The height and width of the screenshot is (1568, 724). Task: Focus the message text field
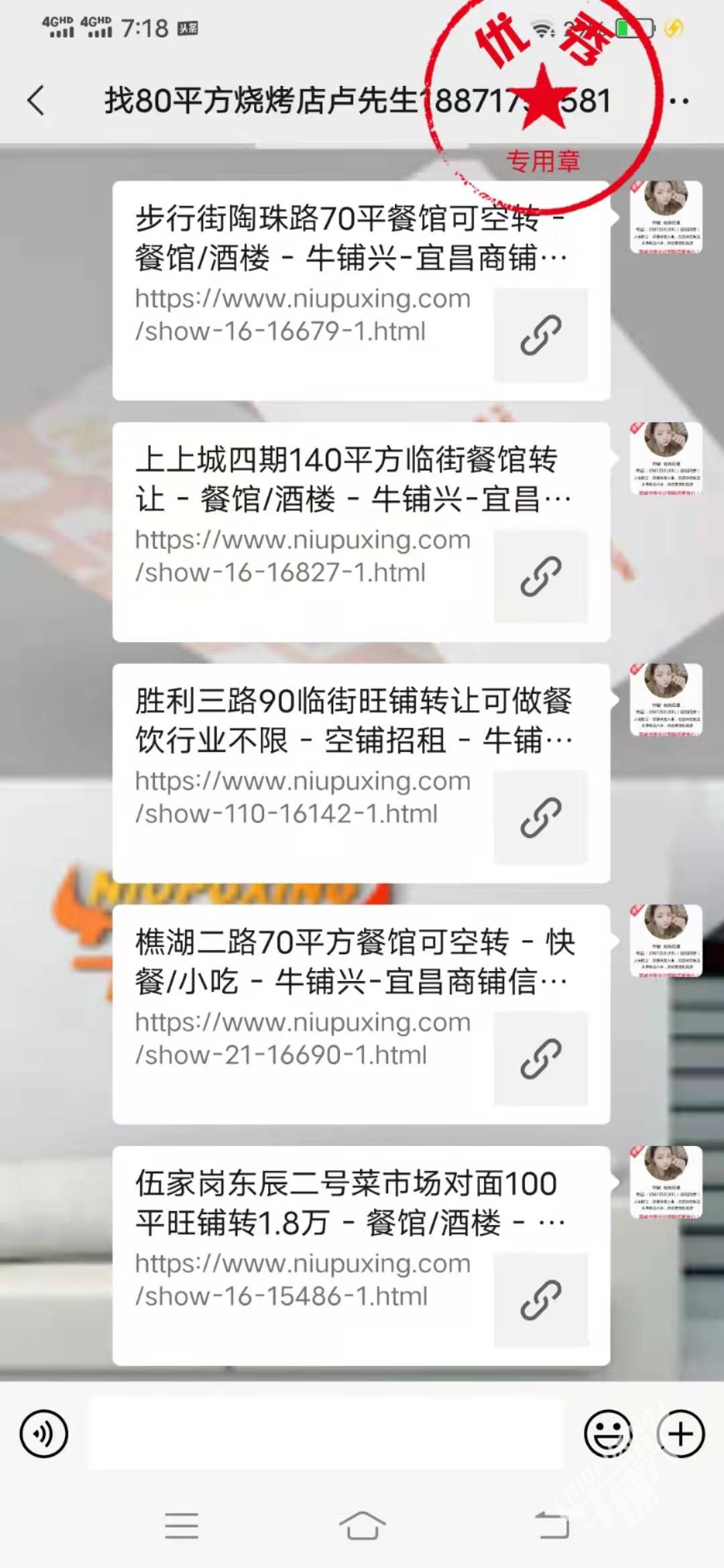click(326, 1434)
